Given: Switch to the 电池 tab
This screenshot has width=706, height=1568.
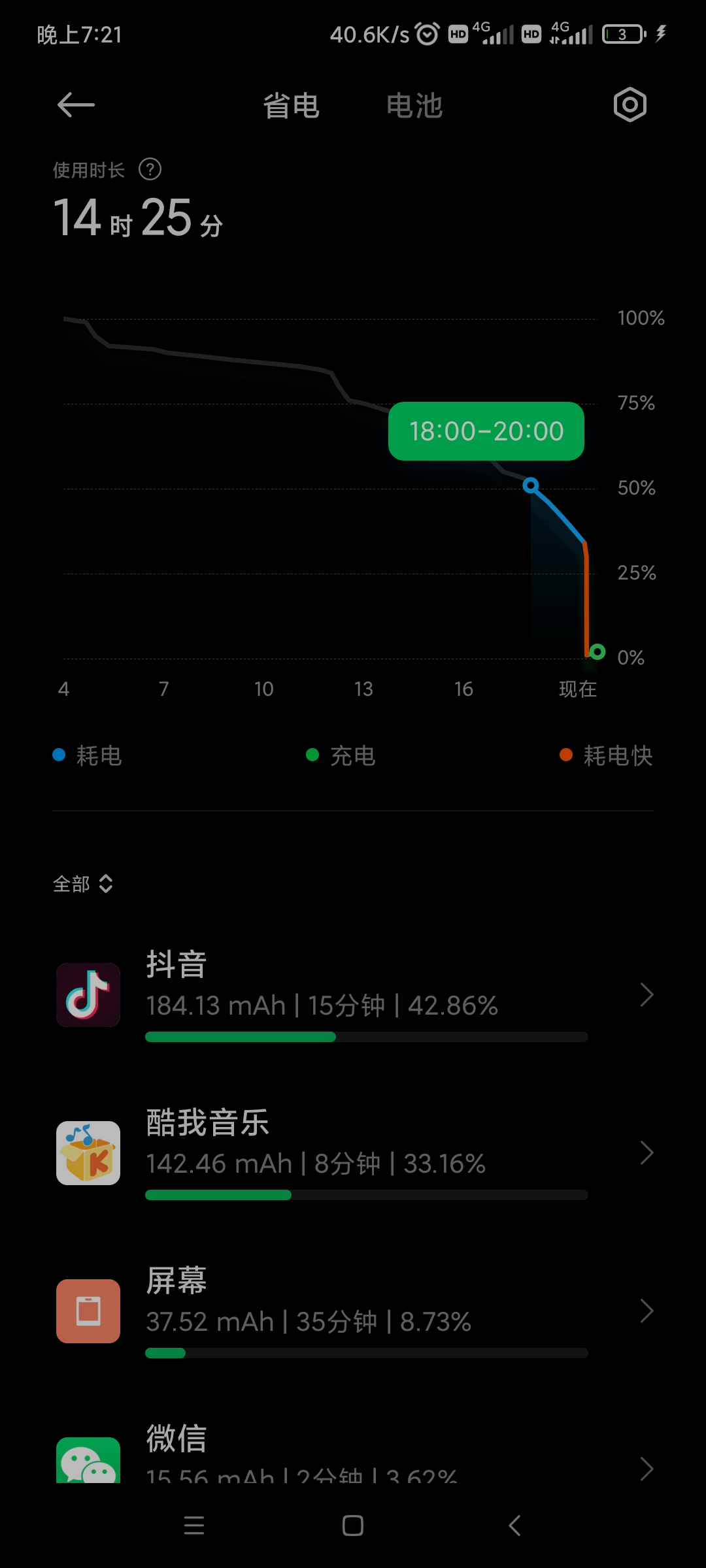Looking at the screenshot, I should 414,106.
